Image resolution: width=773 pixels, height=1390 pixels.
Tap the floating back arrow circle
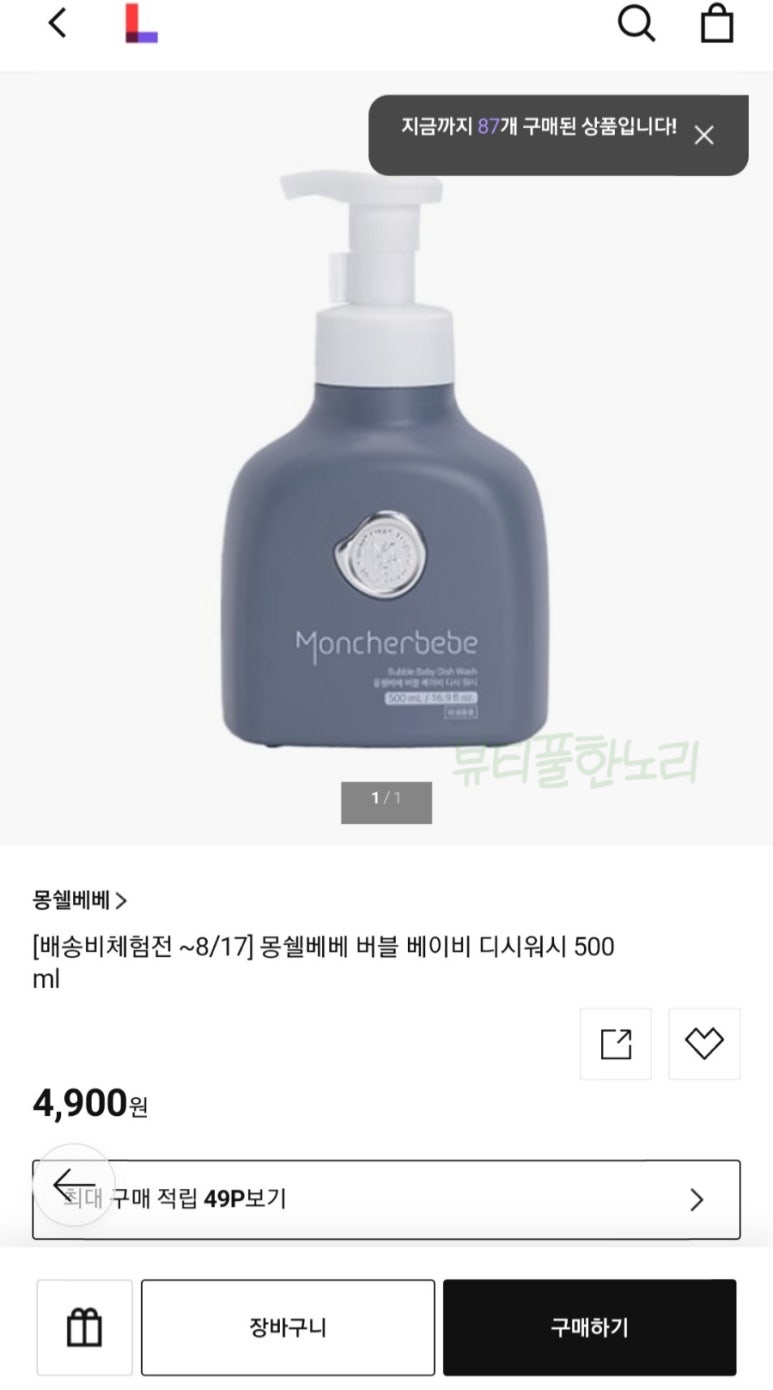(74, 1185)
